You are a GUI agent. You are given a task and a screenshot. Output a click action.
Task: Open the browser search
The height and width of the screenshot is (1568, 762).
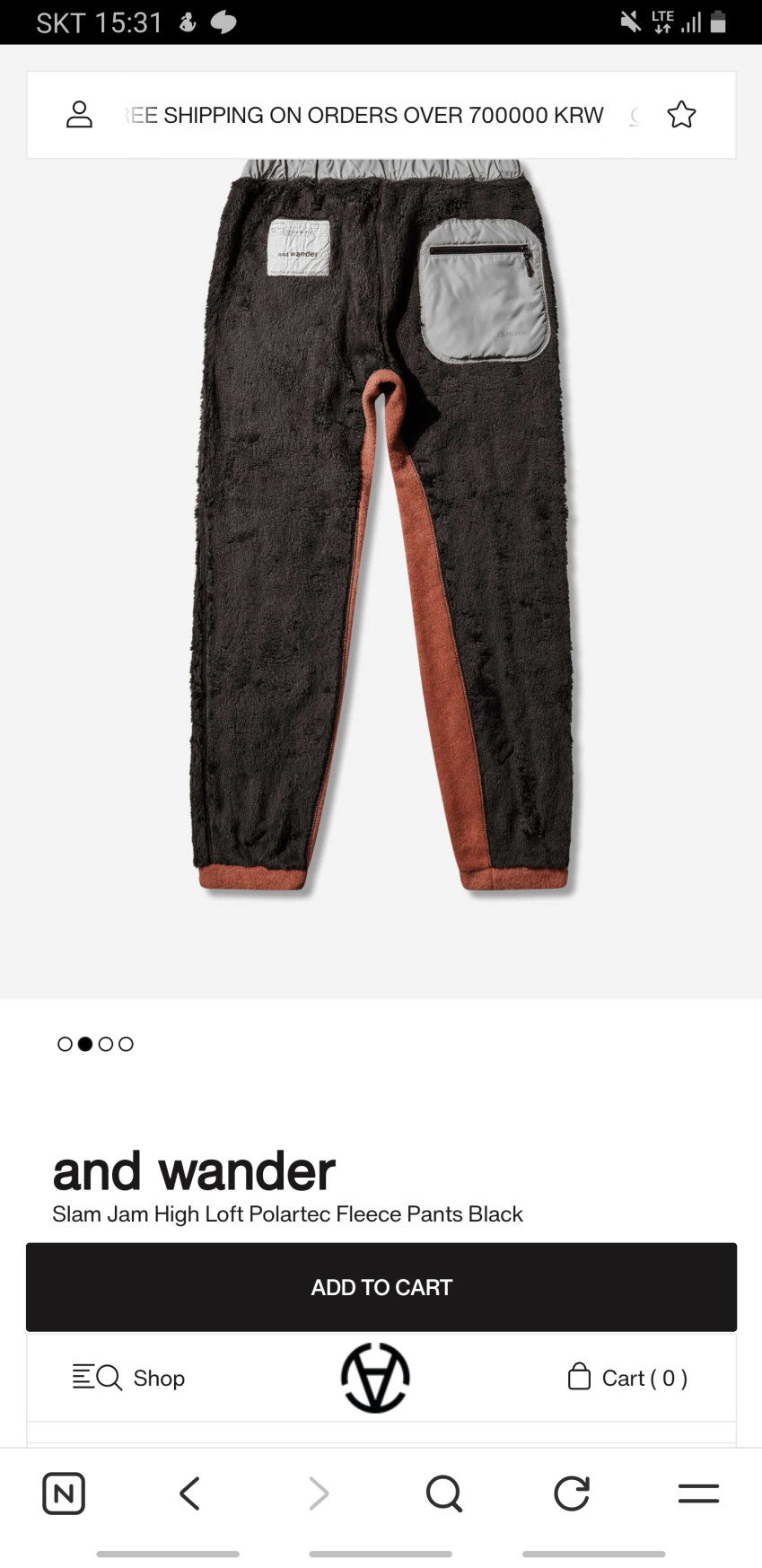point(443,1494)
